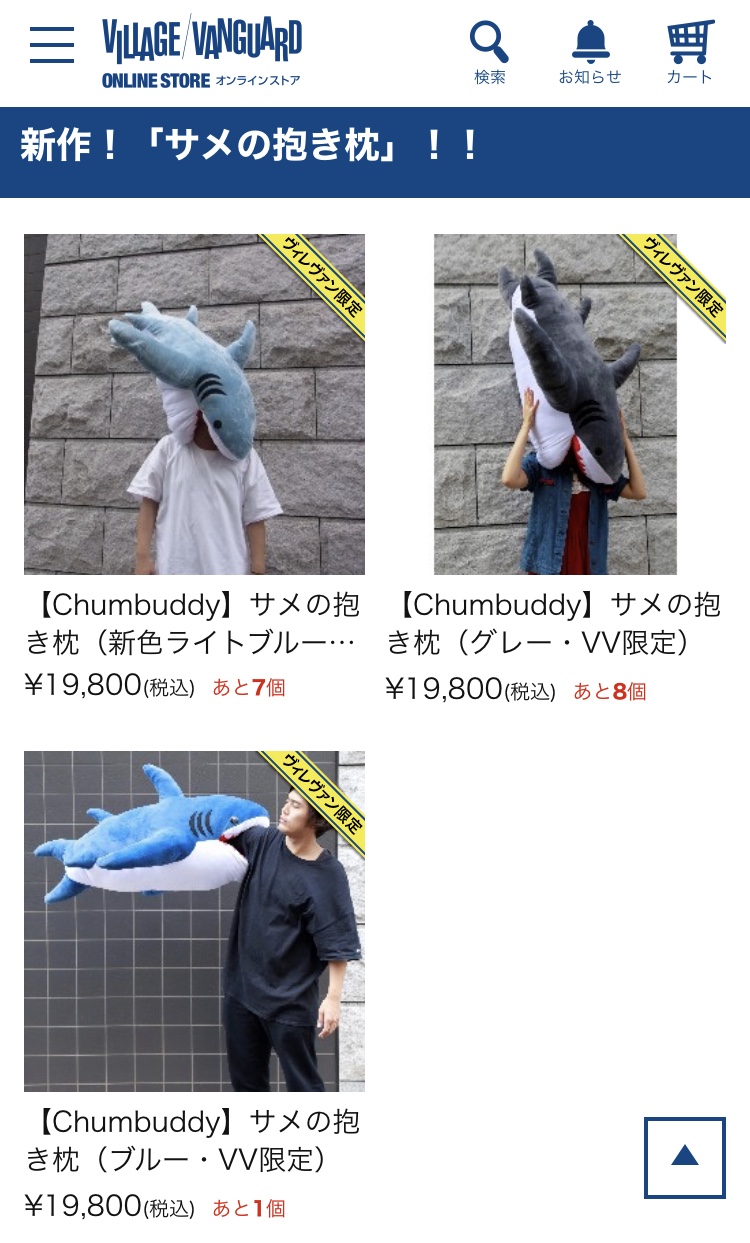Select the blue (ブルー) shark pillow product
Viewport: 750px width, 1243px height.
point(194,920)
